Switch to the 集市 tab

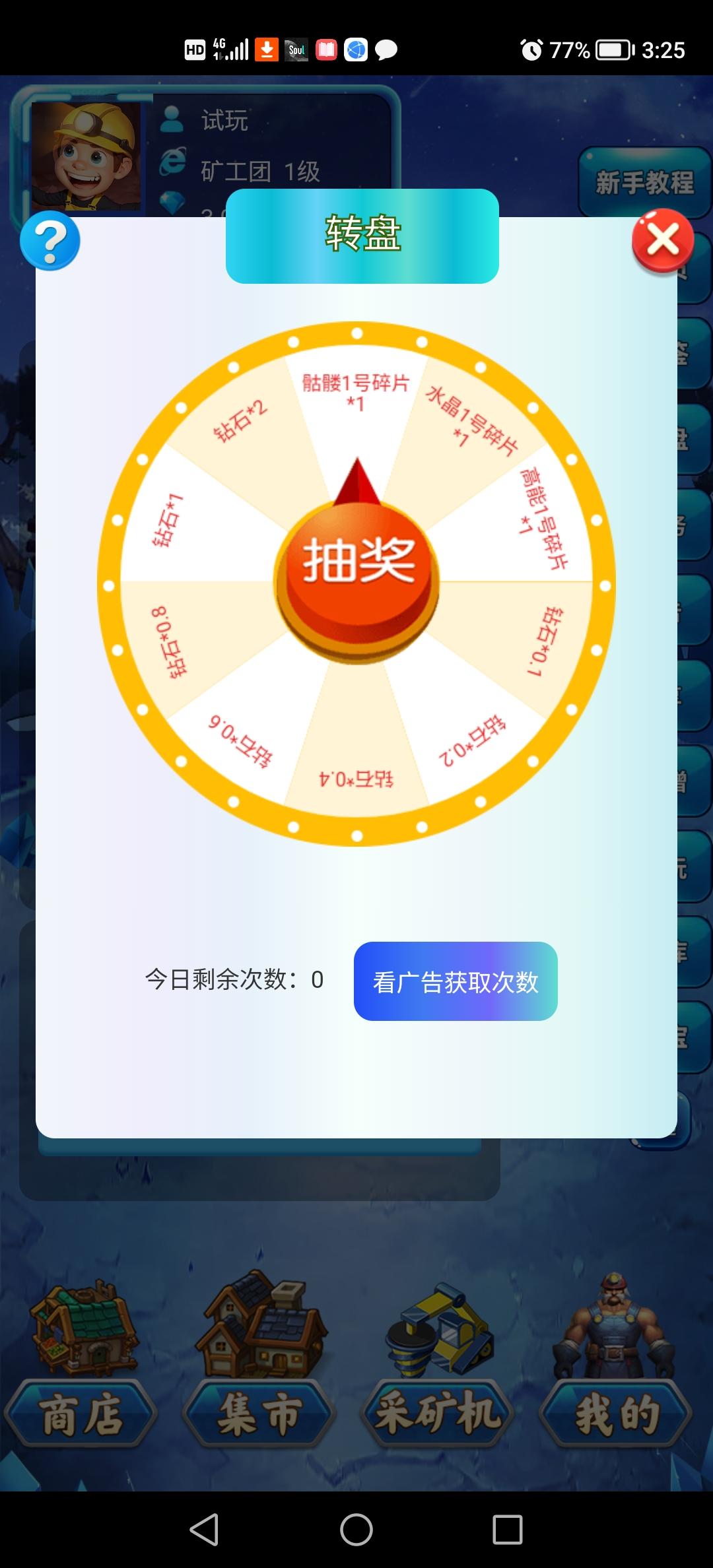click(x=259, y=1413)
